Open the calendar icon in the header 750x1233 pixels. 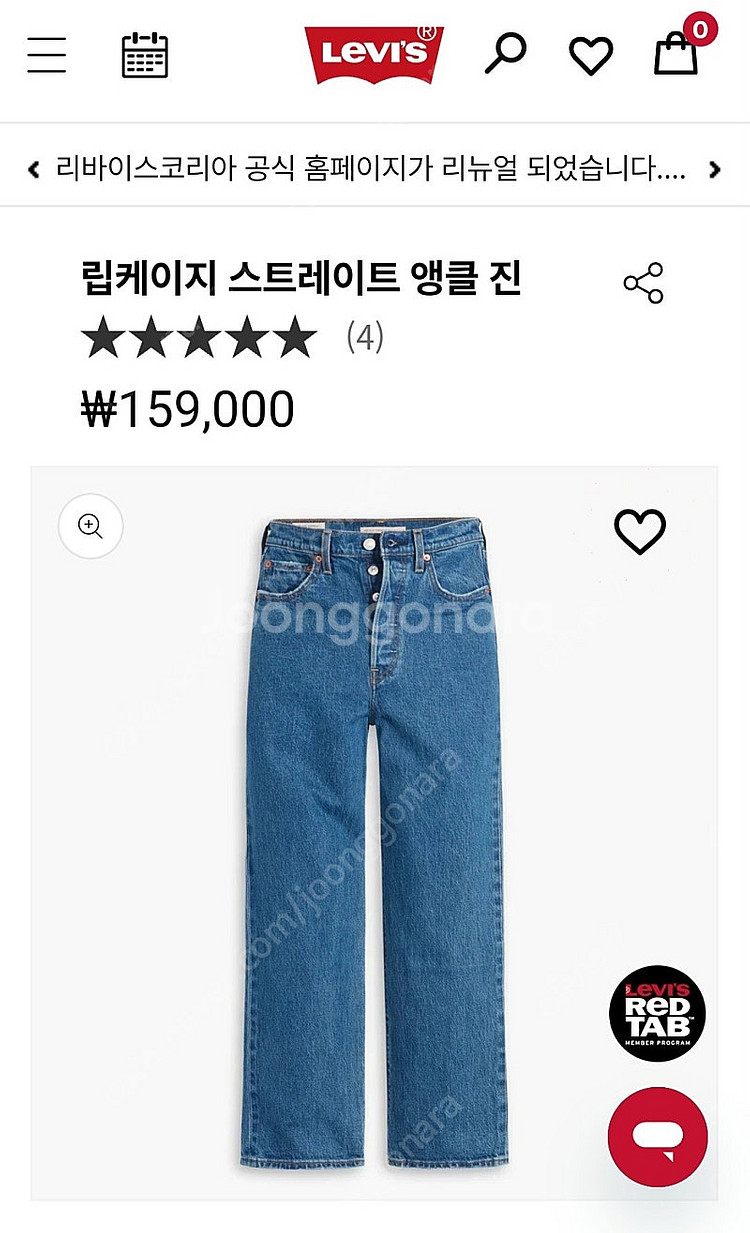[145, 54]
